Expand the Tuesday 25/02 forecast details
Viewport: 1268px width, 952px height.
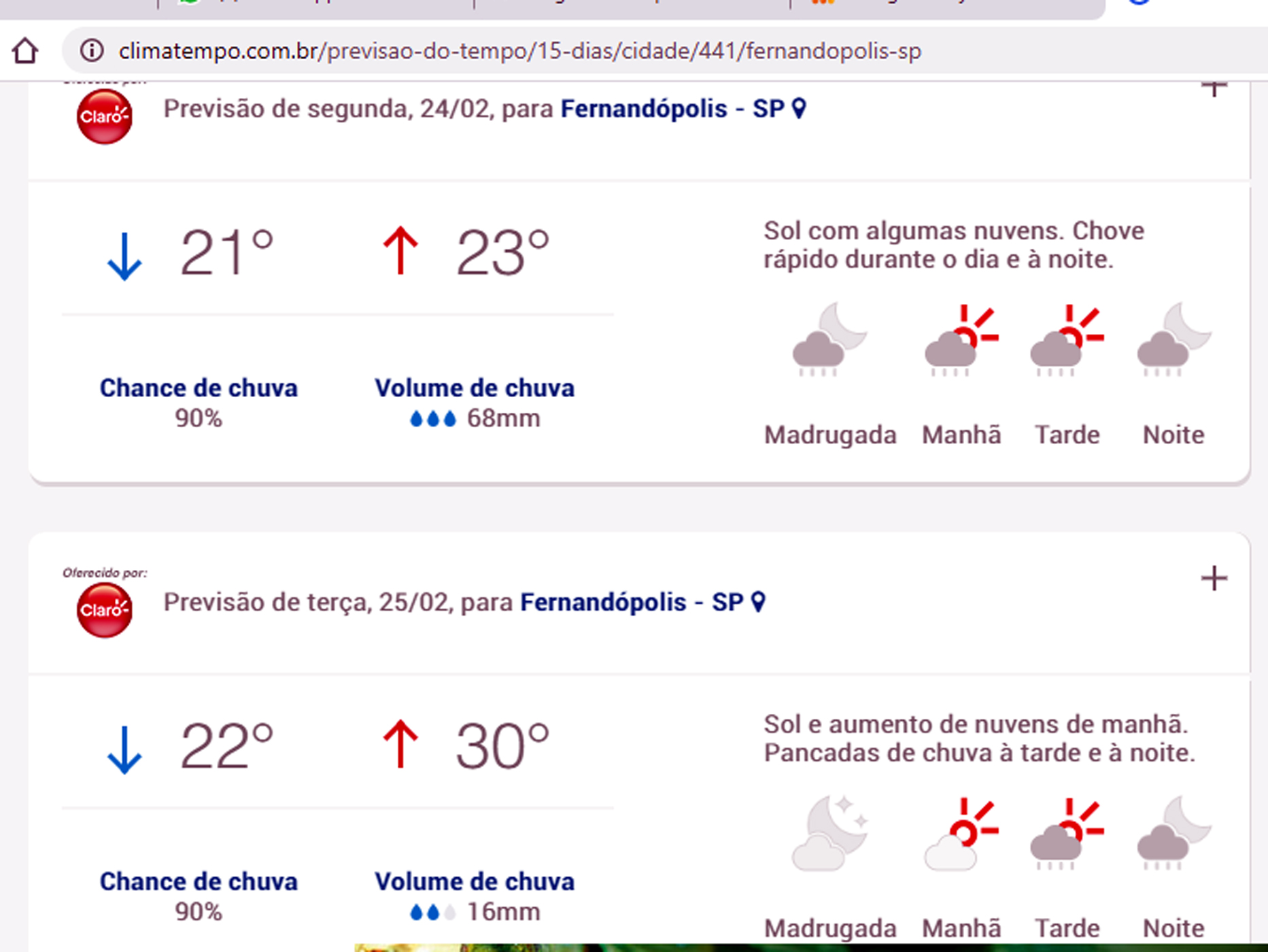pos(1214,579)
